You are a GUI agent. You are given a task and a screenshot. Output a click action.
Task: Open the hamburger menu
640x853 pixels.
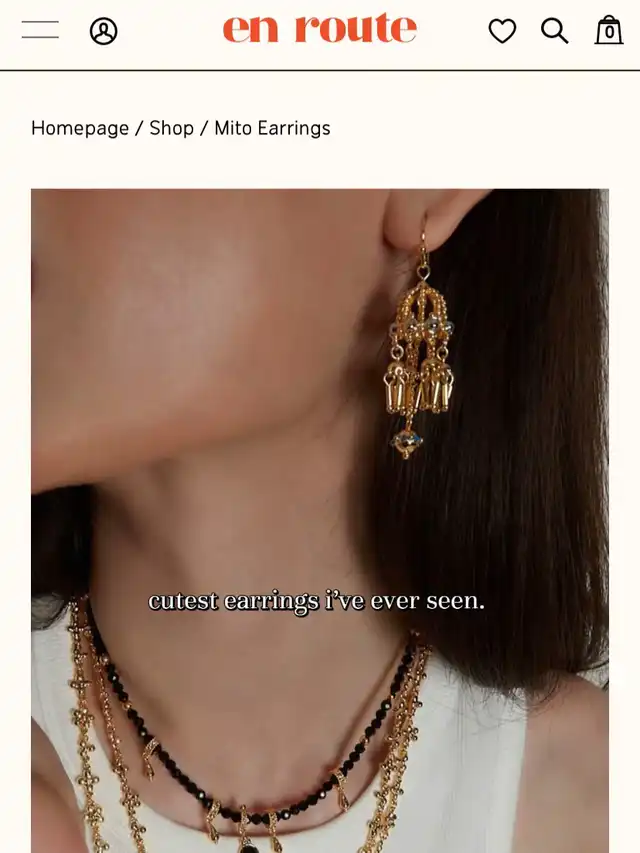click(x=40, y=29)
